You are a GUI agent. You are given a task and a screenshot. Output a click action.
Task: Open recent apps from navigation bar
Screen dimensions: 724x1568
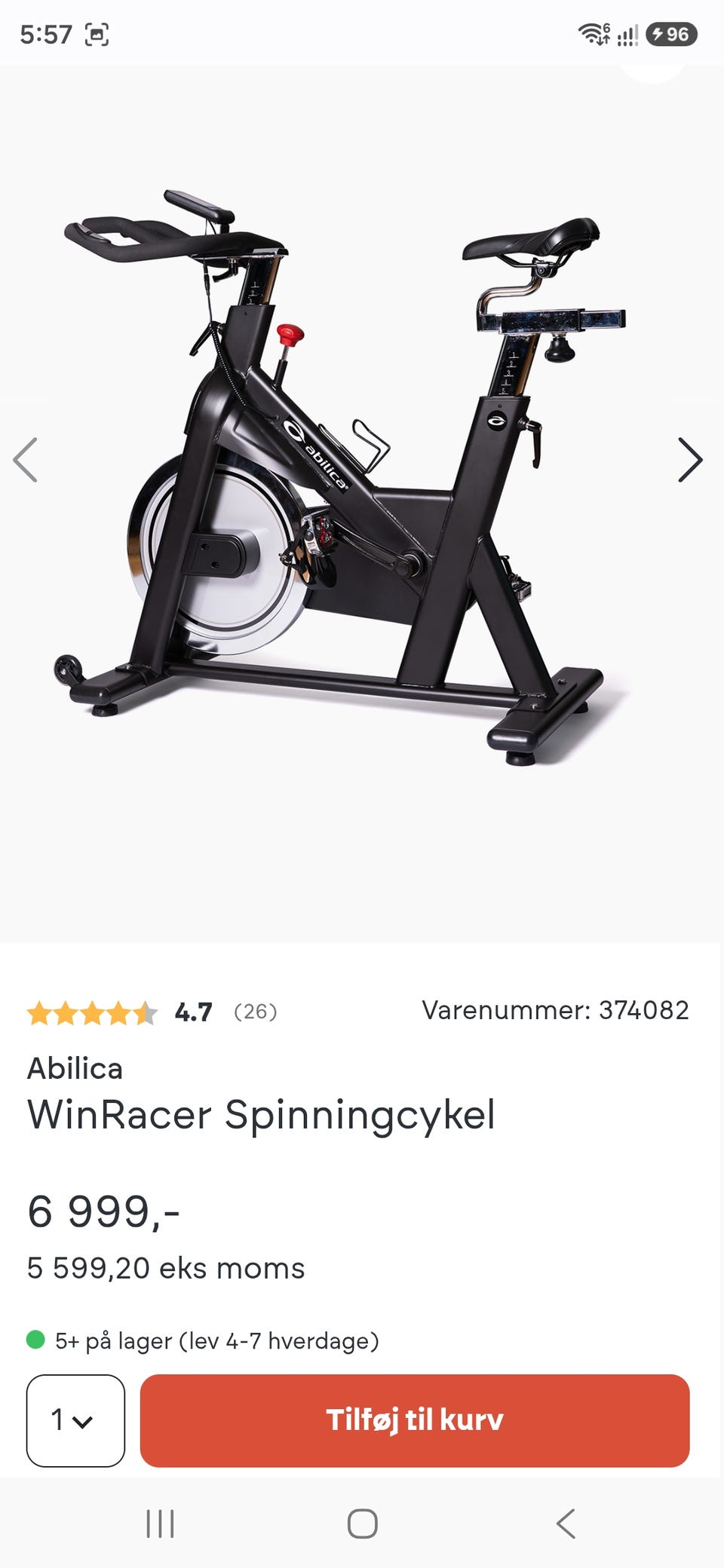[160, 1524]
